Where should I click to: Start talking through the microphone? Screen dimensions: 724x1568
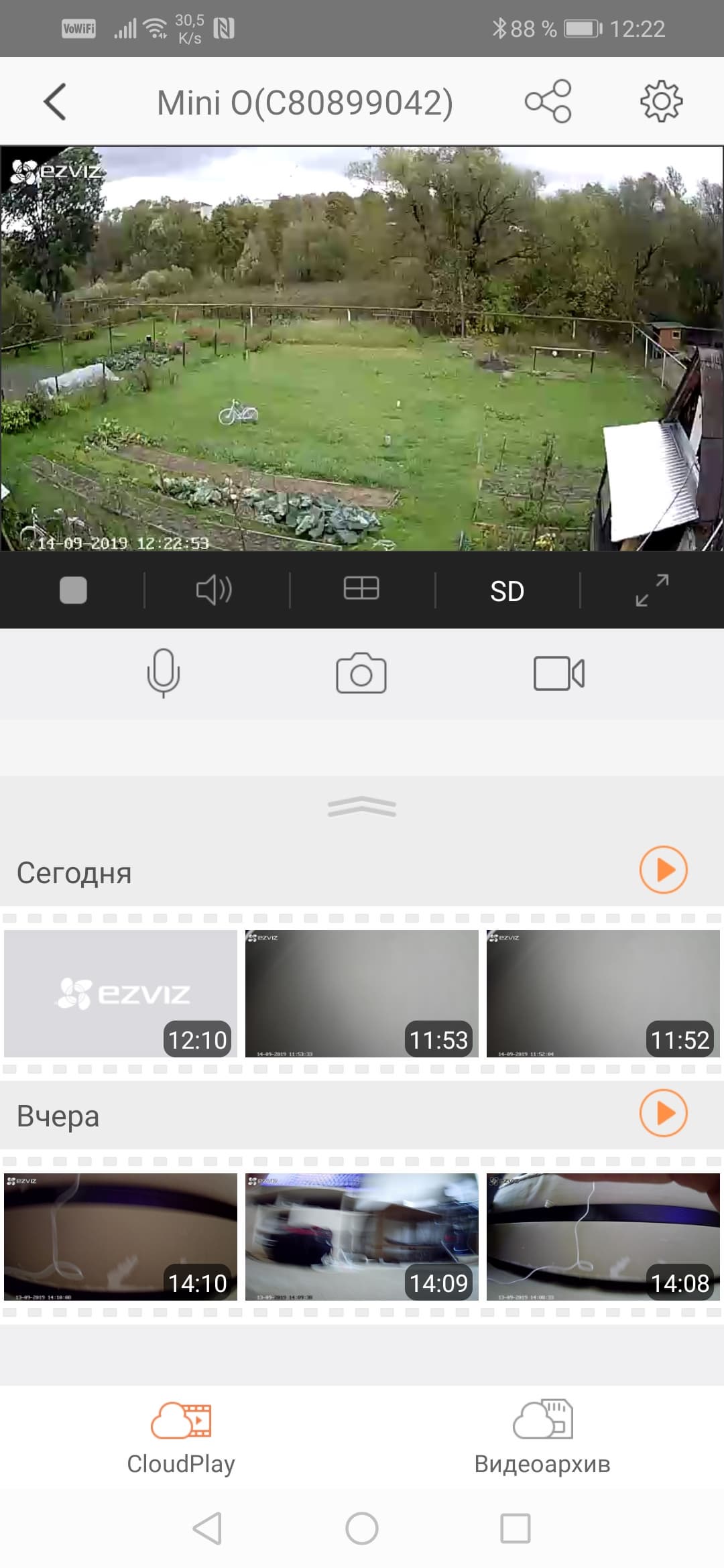click(x=164, y=673)
